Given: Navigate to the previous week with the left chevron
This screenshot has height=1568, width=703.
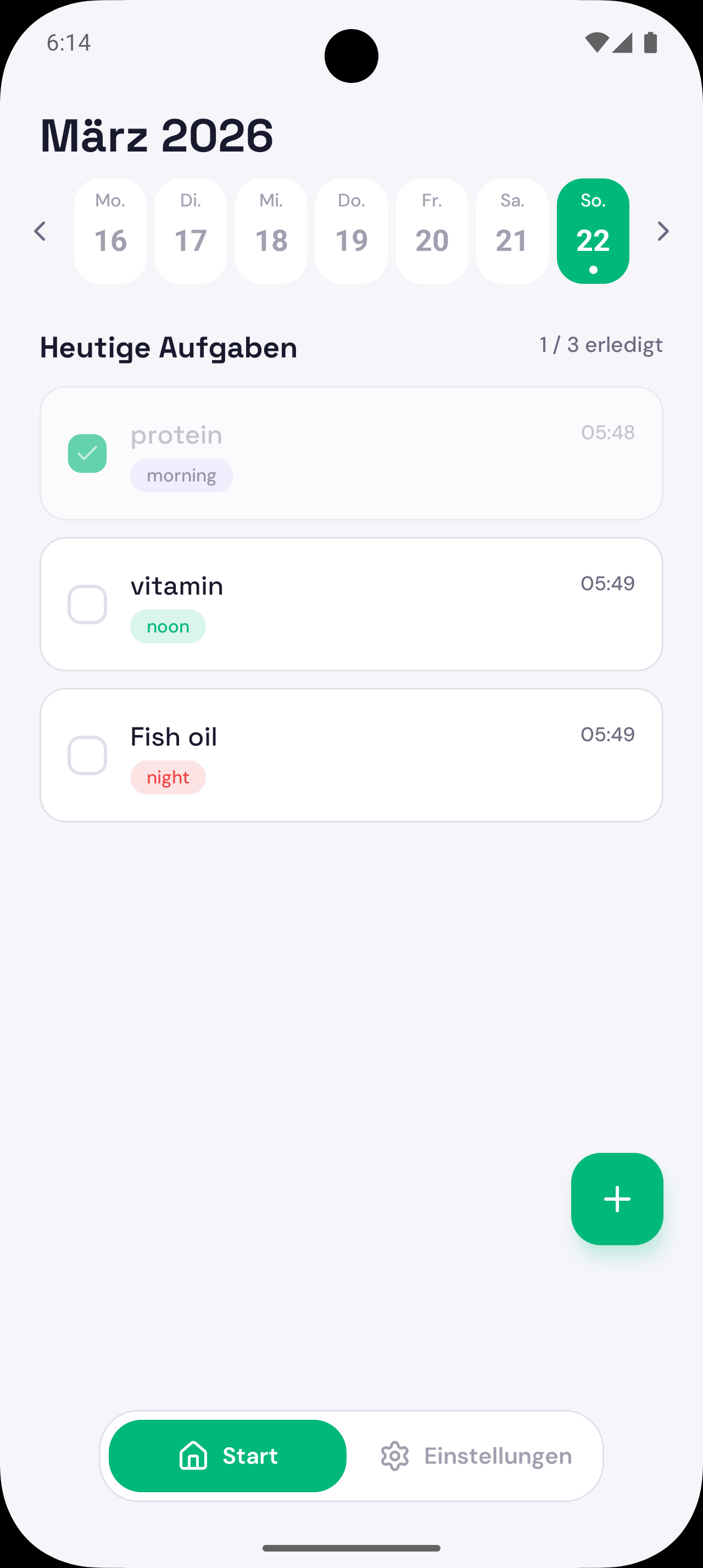Looking at the screenshot, I should [x=40, y=231].
